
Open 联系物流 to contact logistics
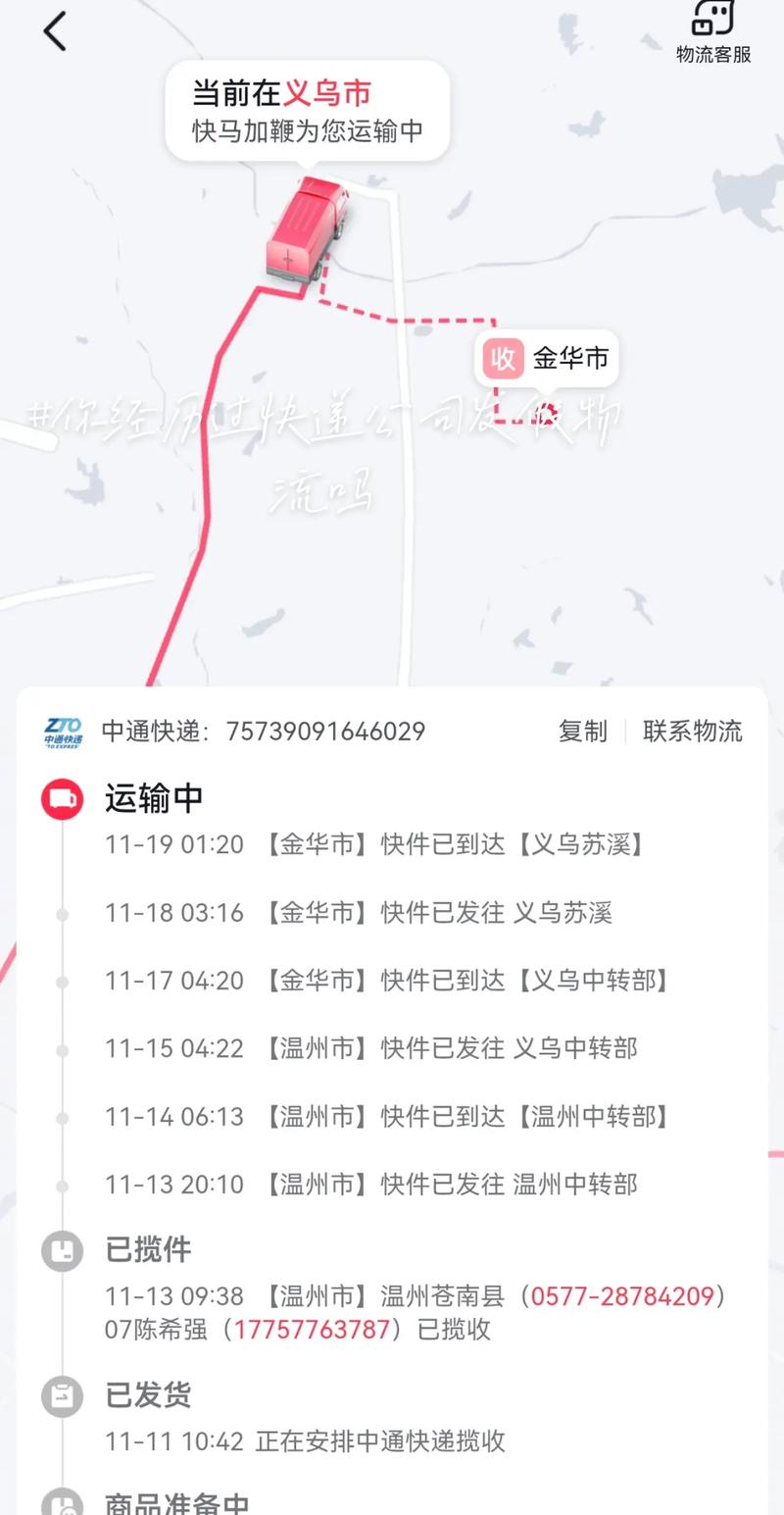click(693, 731)
